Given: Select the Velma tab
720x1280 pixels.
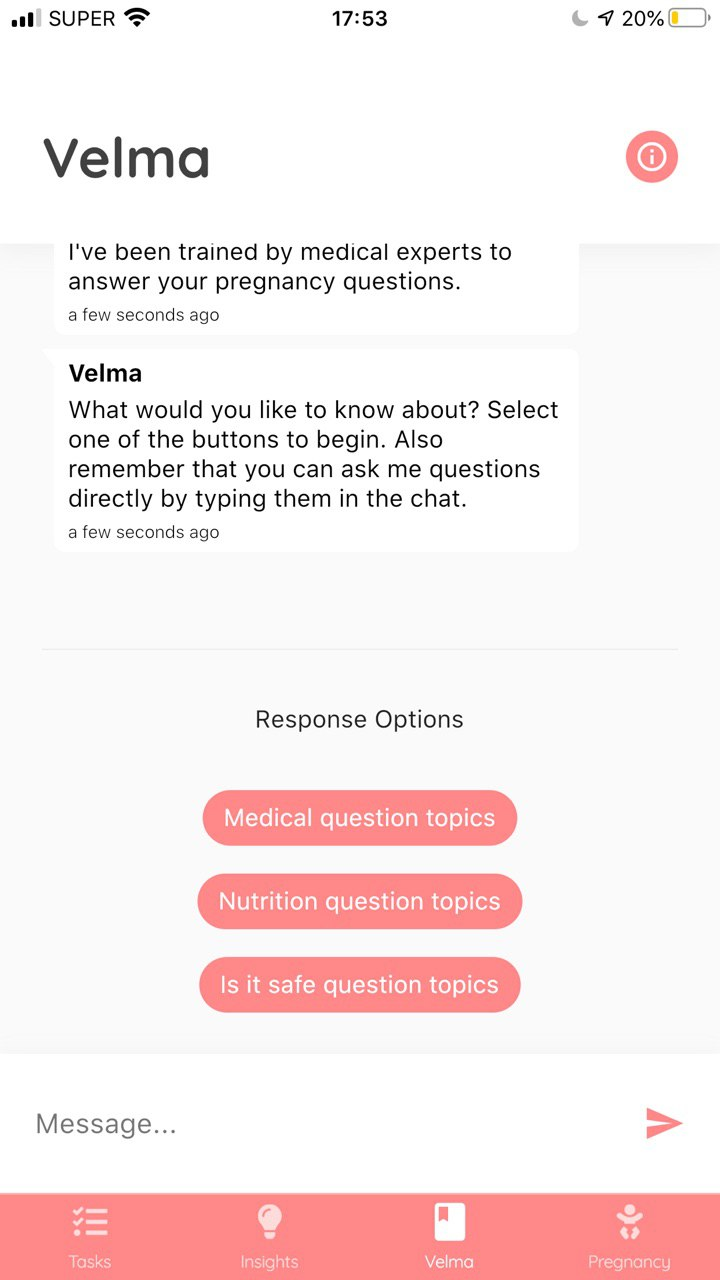Looking at the screenshot, I should (x=450, y=1237).
